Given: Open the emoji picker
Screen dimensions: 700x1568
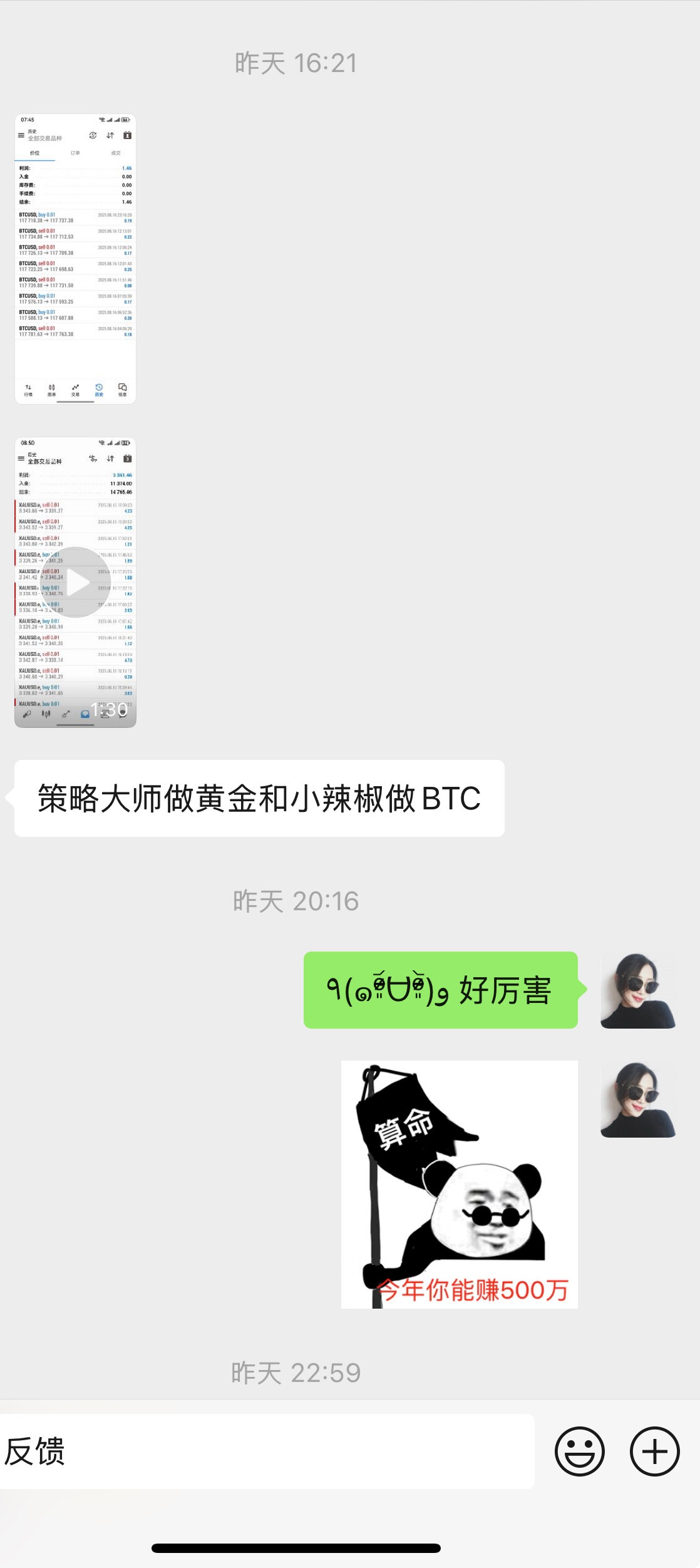Looking at the screenshot, I should (579, 1451).
